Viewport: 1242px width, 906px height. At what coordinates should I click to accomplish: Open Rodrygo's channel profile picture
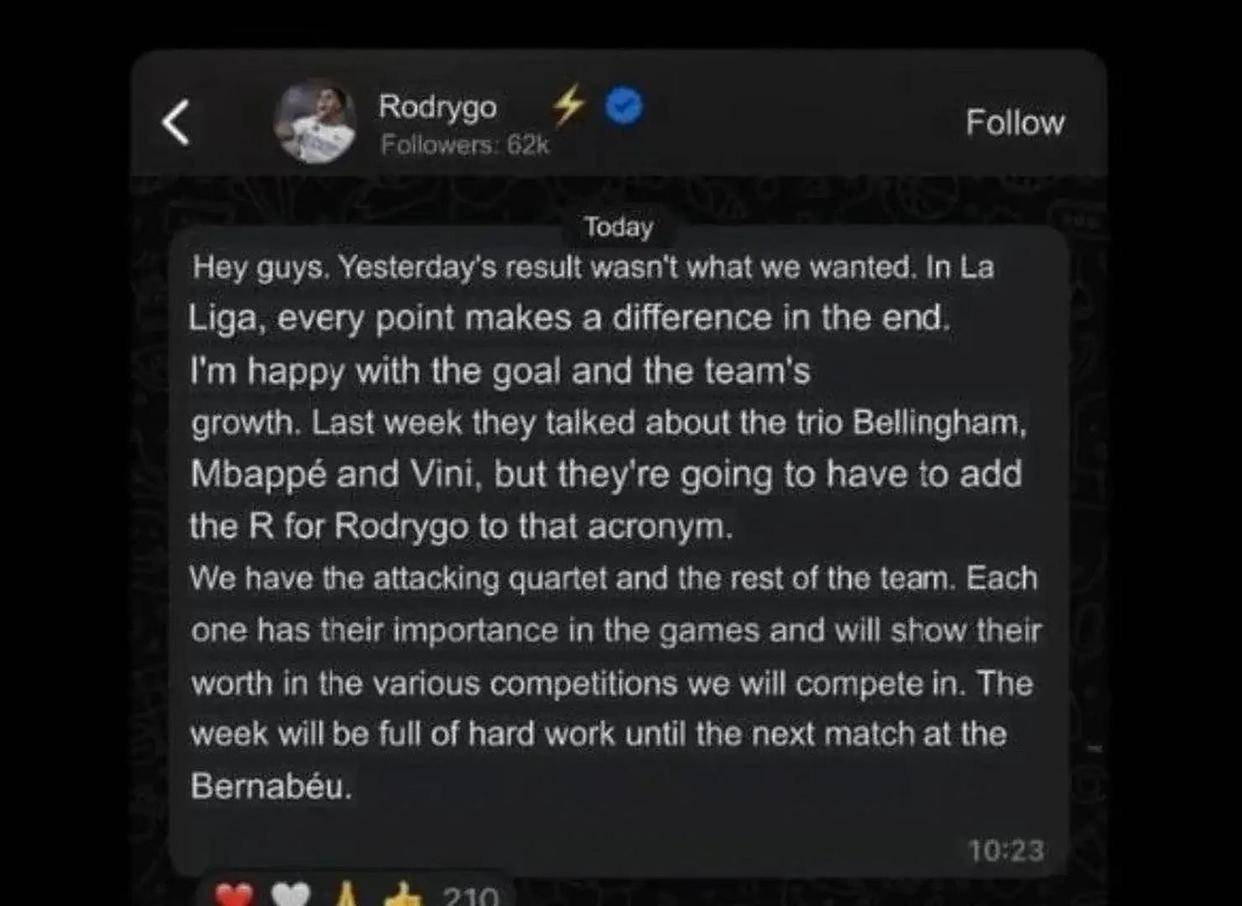coord(315,123)
